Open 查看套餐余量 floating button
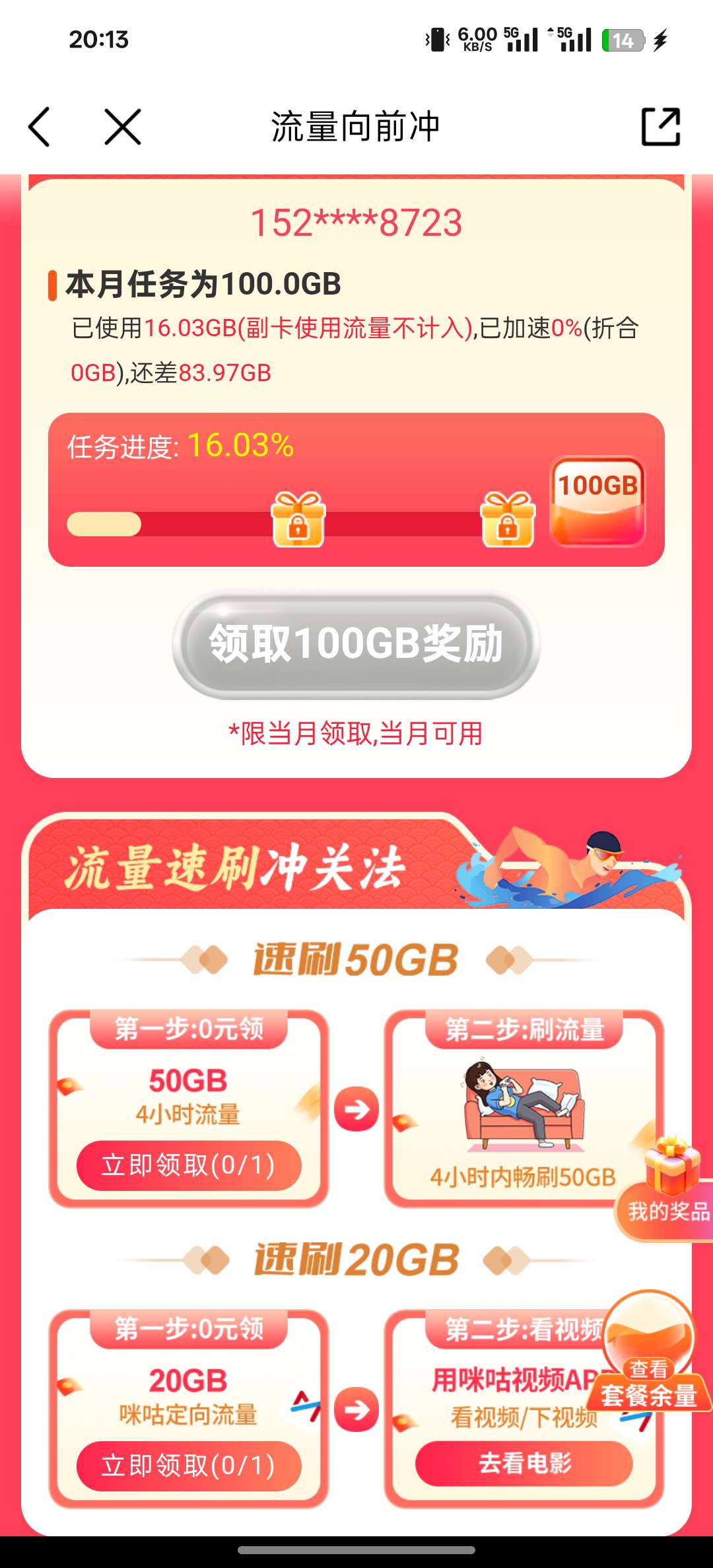 coord(650,1354)
